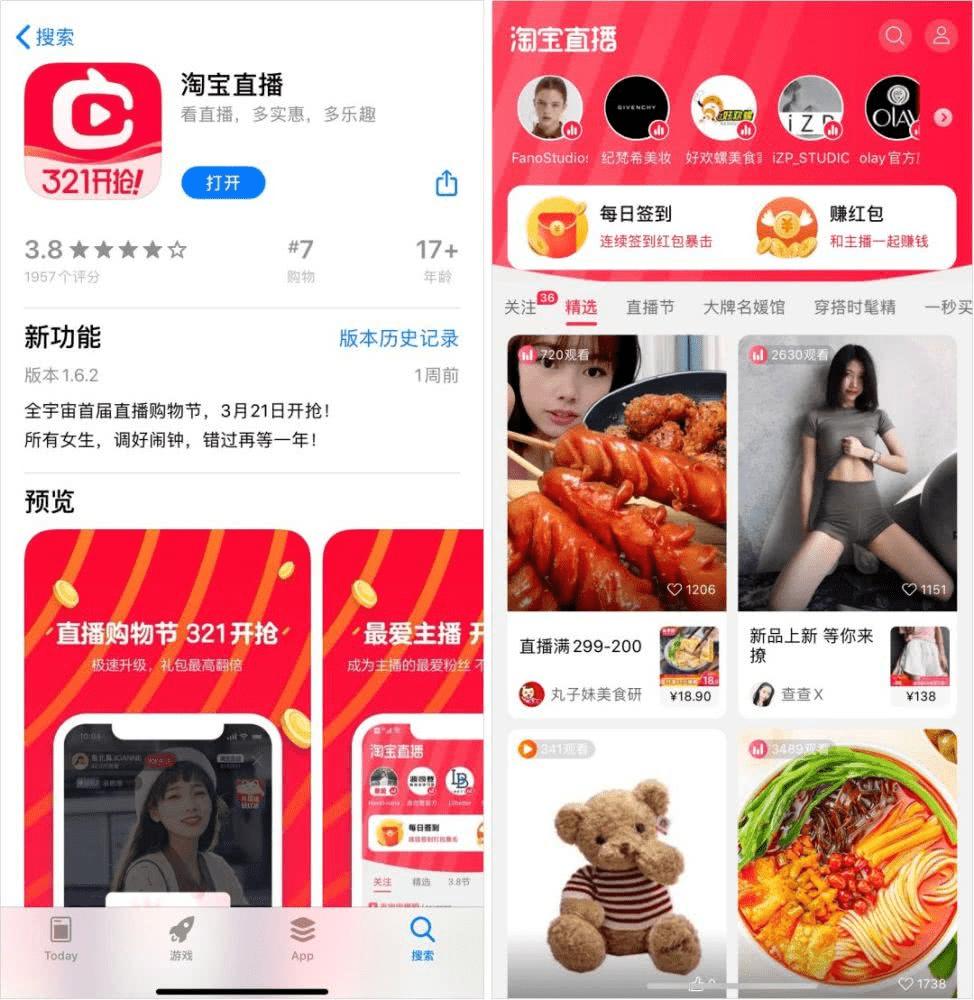Switch to the Today tab

pos(61,940)
